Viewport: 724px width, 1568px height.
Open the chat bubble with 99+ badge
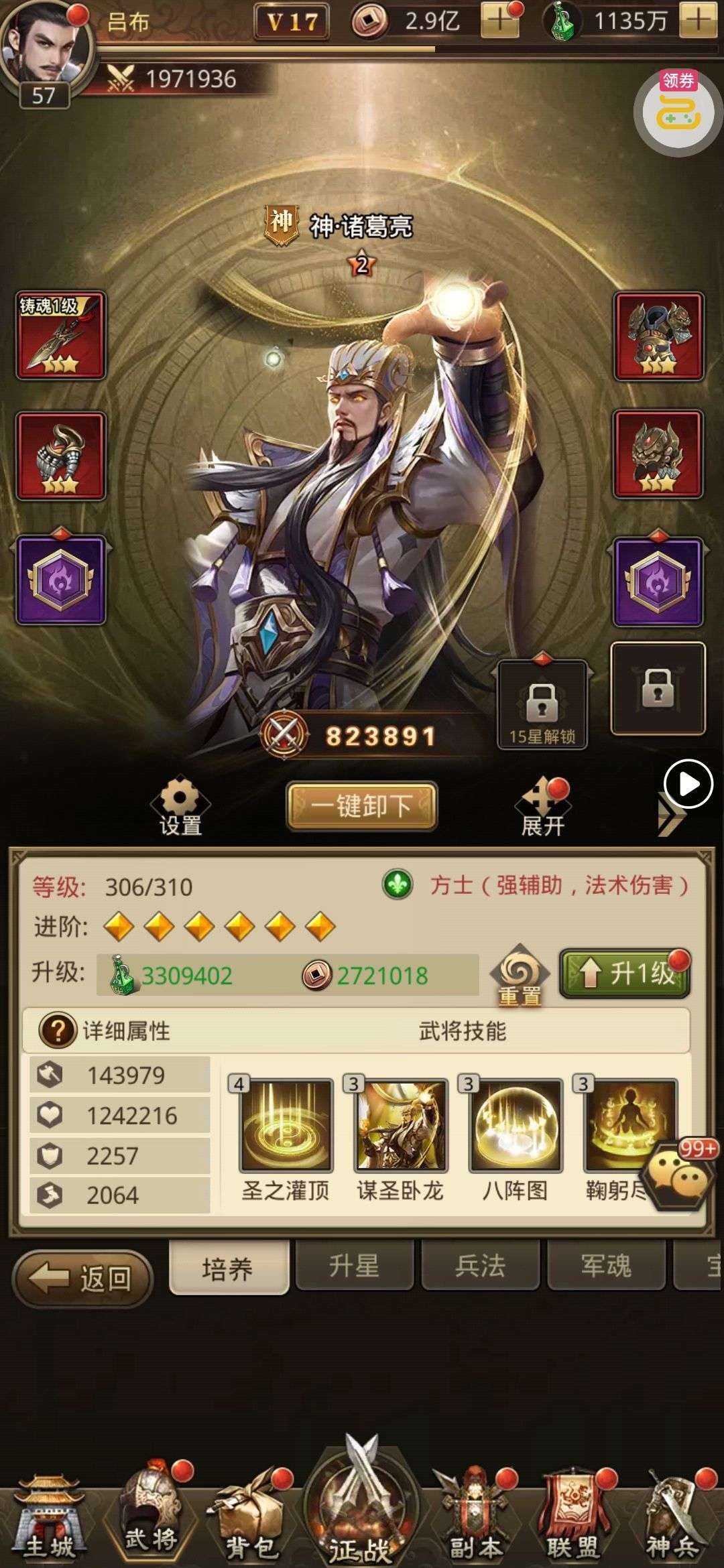[x=676, y=1178]
